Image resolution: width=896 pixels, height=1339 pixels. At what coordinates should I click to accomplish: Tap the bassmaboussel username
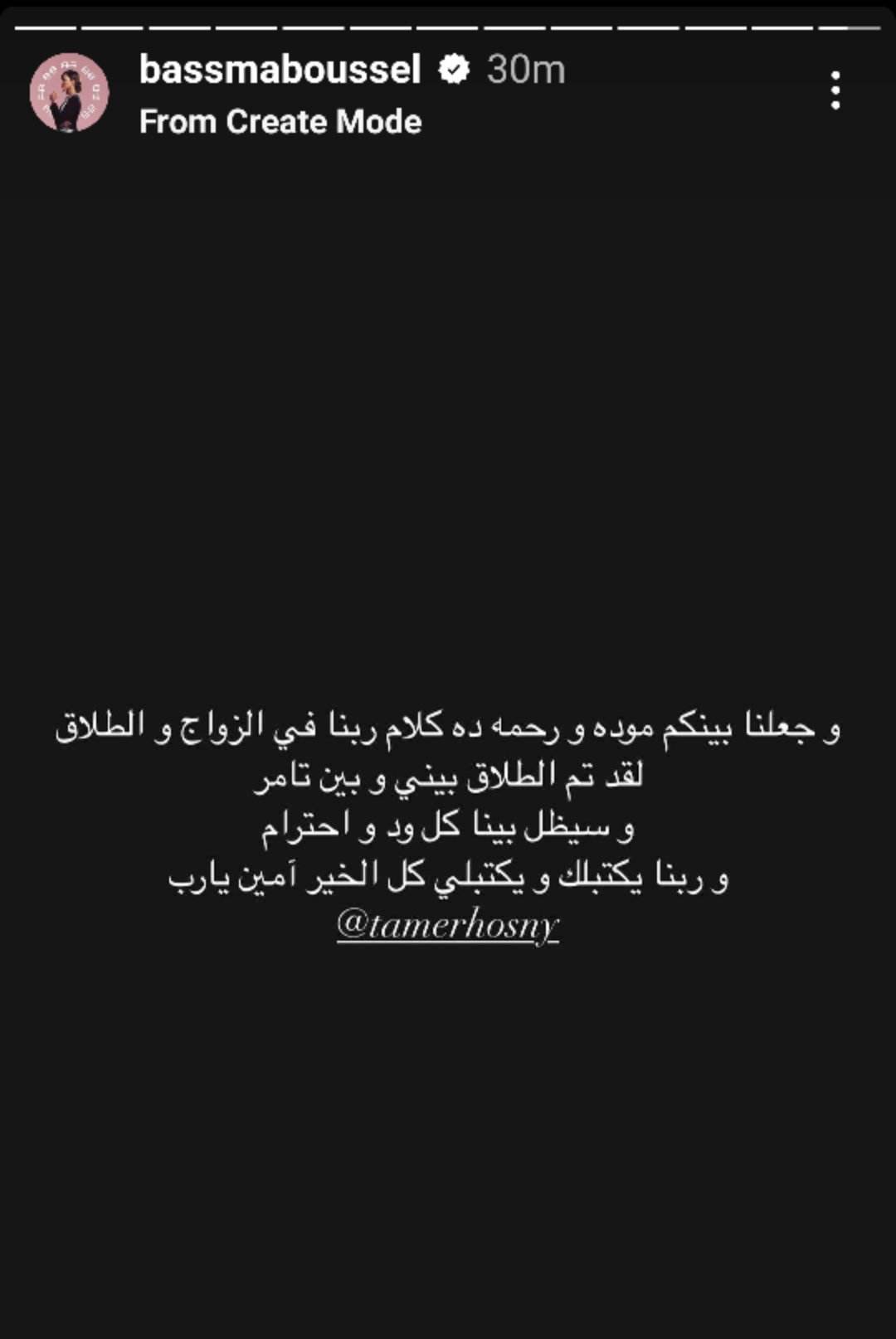pyautogui.click(x=280, y=70)
